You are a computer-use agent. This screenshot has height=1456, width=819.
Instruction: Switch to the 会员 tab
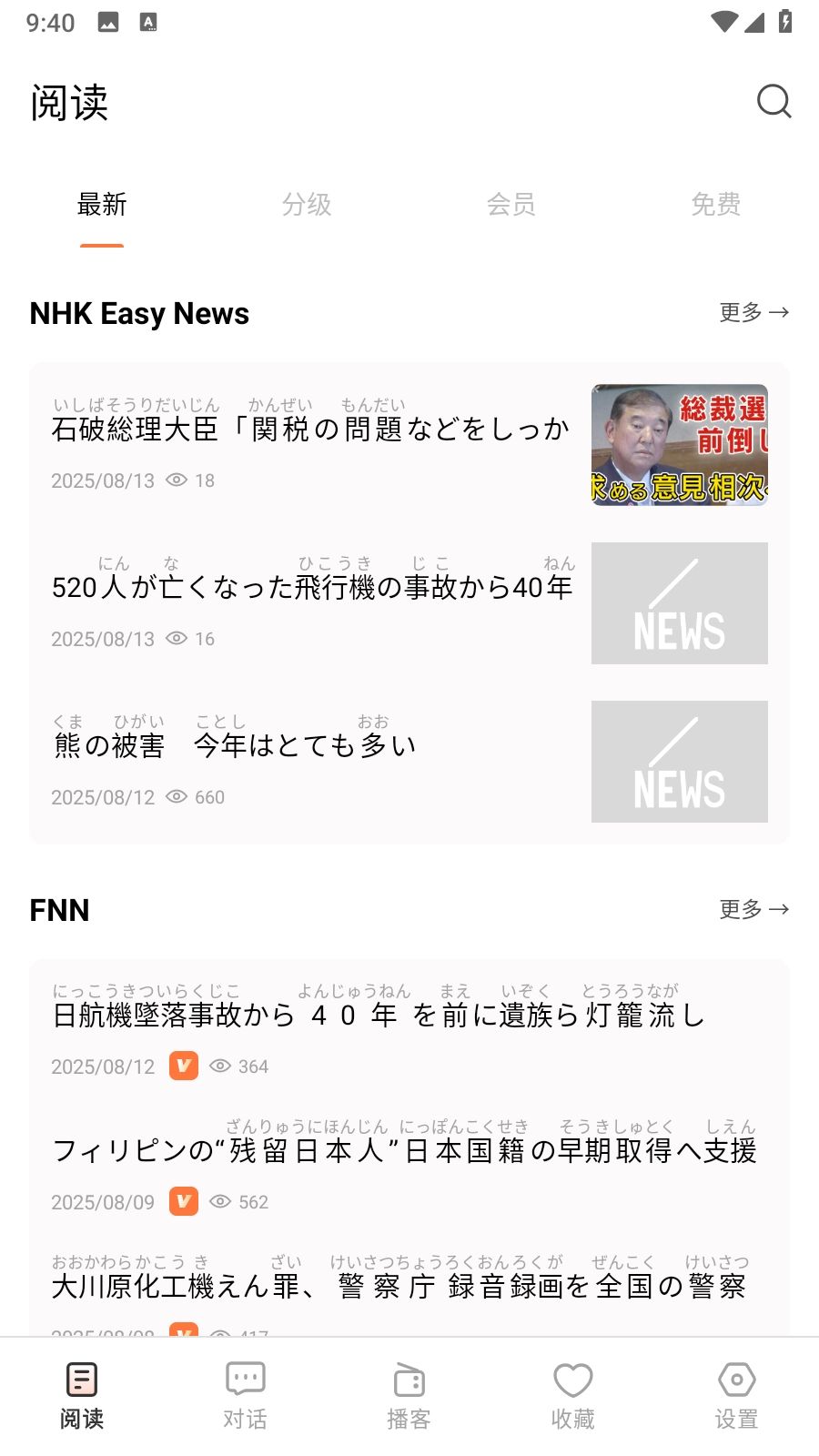511,205
